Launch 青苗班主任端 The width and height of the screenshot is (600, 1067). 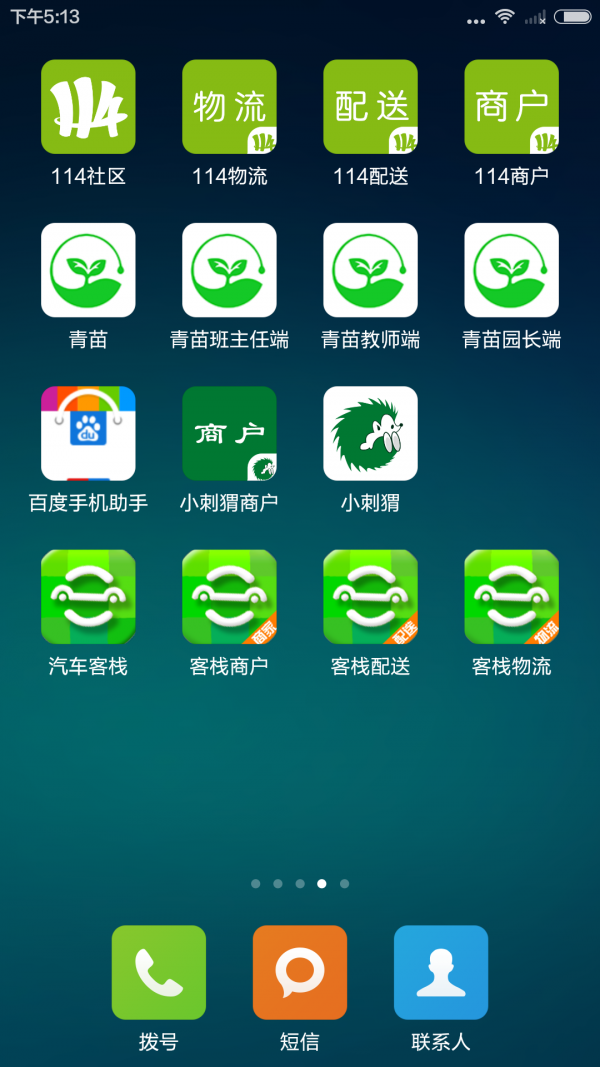pyautogui.click(x=229, y=270)
